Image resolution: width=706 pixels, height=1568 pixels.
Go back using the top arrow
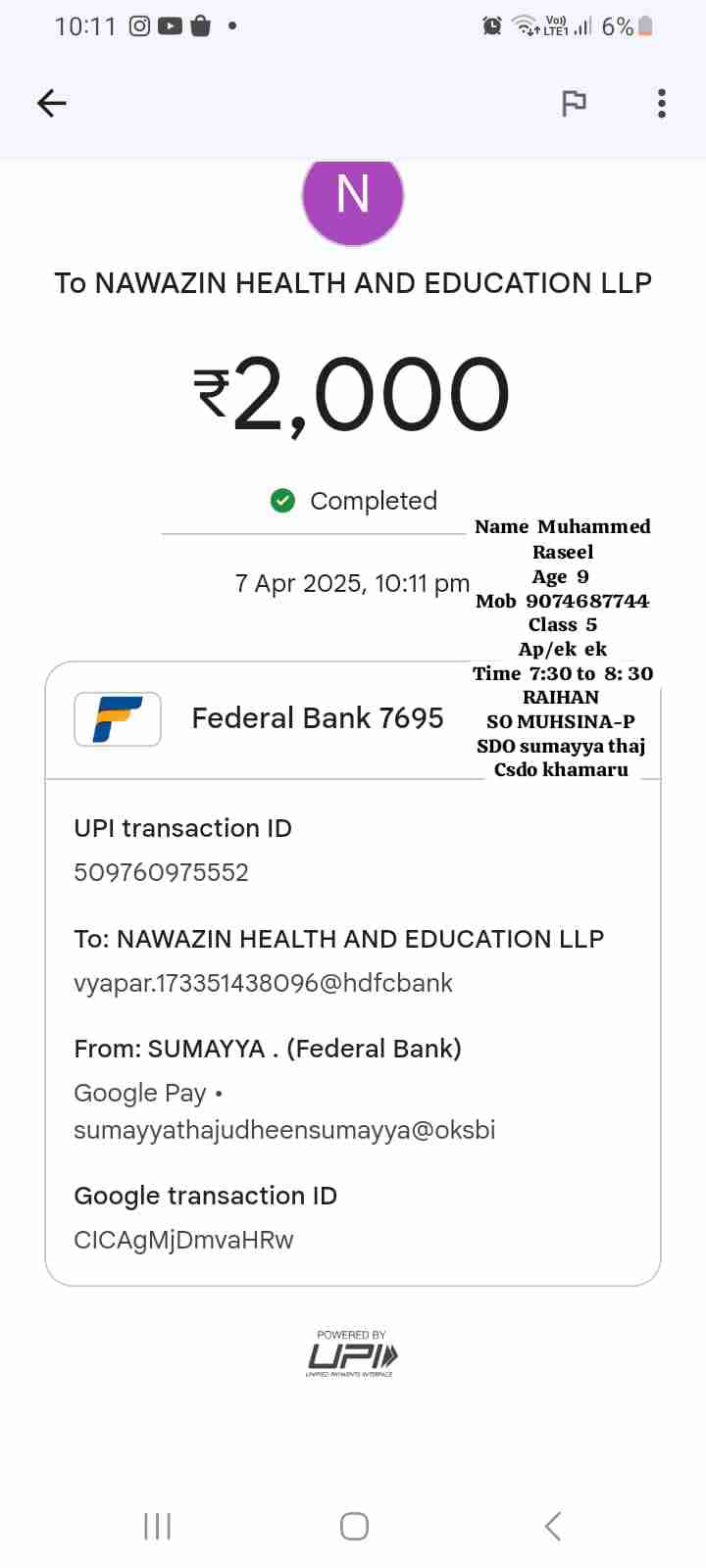(51, 103)
